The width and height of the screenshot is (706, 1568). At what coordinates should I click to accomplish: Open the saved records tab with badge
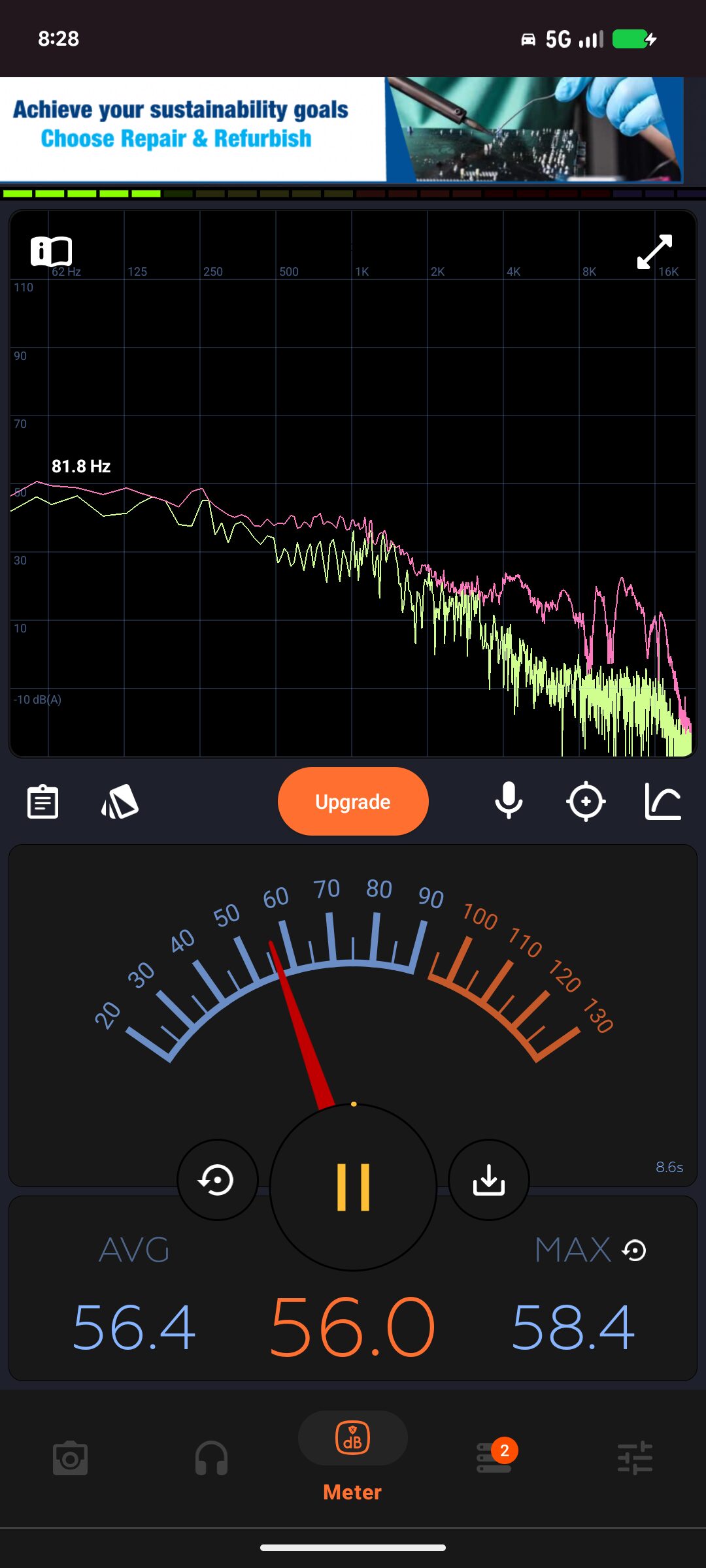(x=494, y=1458)
